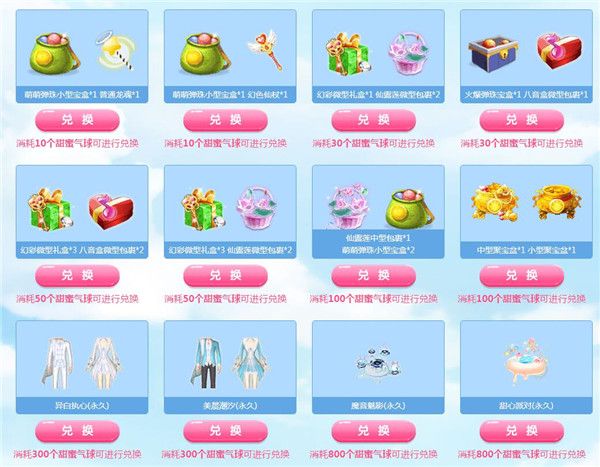This screenshot has width=600, height=467.
Task: Exchange for 美蓝潮汐 permanent outfit
Action: pos(229,432)
